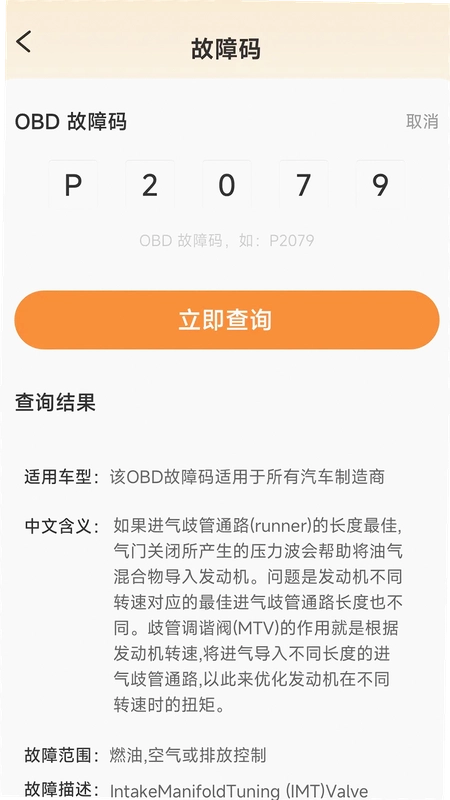Tap 取消 to cancel code entry
450x800 pixels.
(422, 121)
